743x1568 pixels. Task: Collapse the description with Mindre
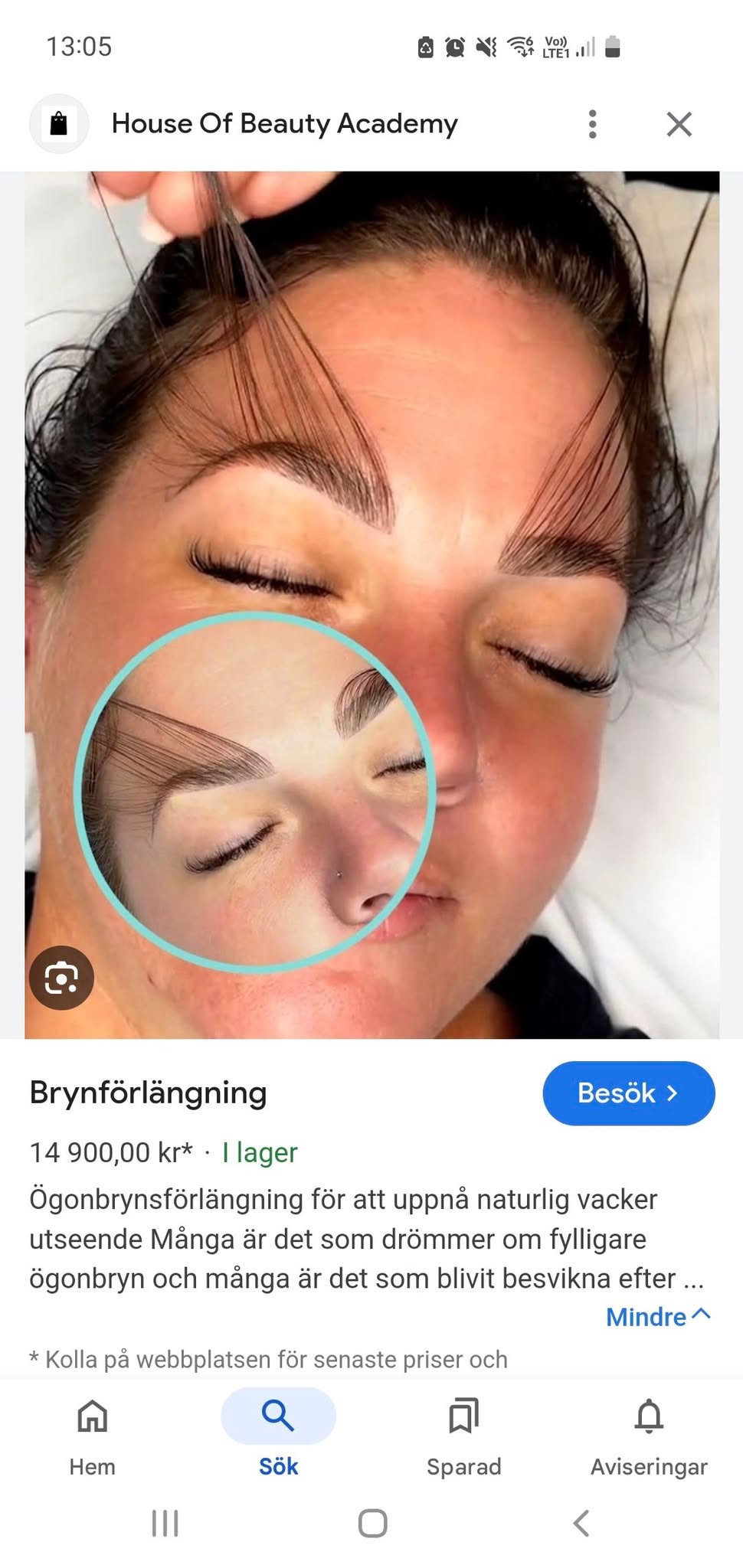coord(658,1316)
